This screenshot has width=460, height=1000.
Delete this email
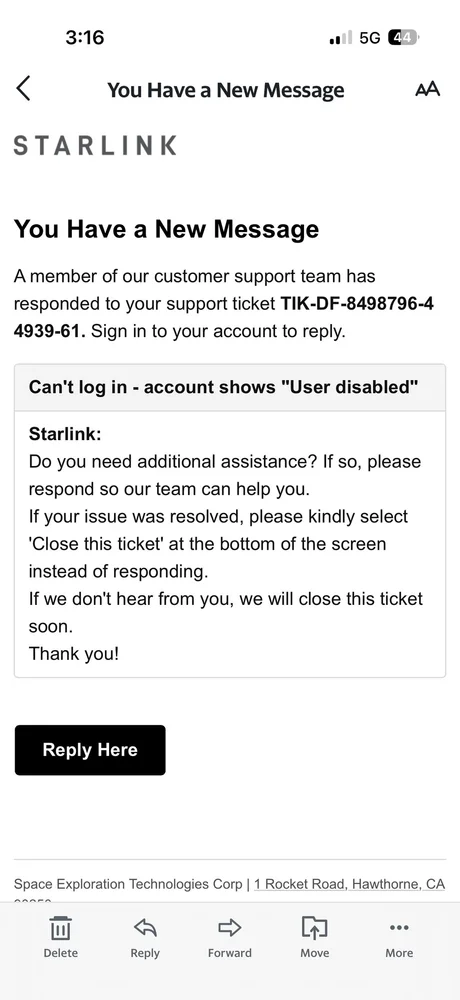tap(61, 936)
